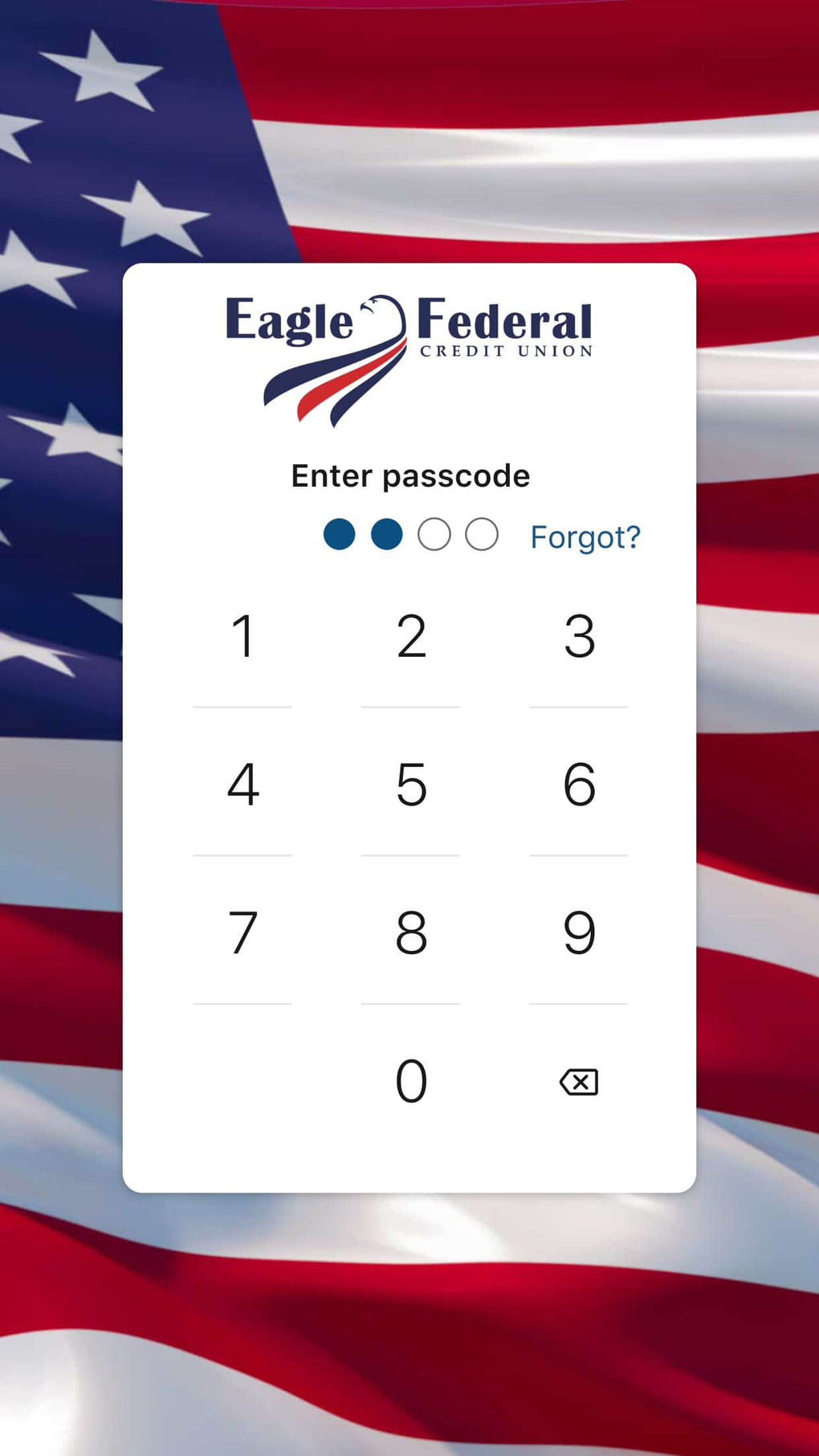Delete last digit using the backspace icon

[578, 1082]
